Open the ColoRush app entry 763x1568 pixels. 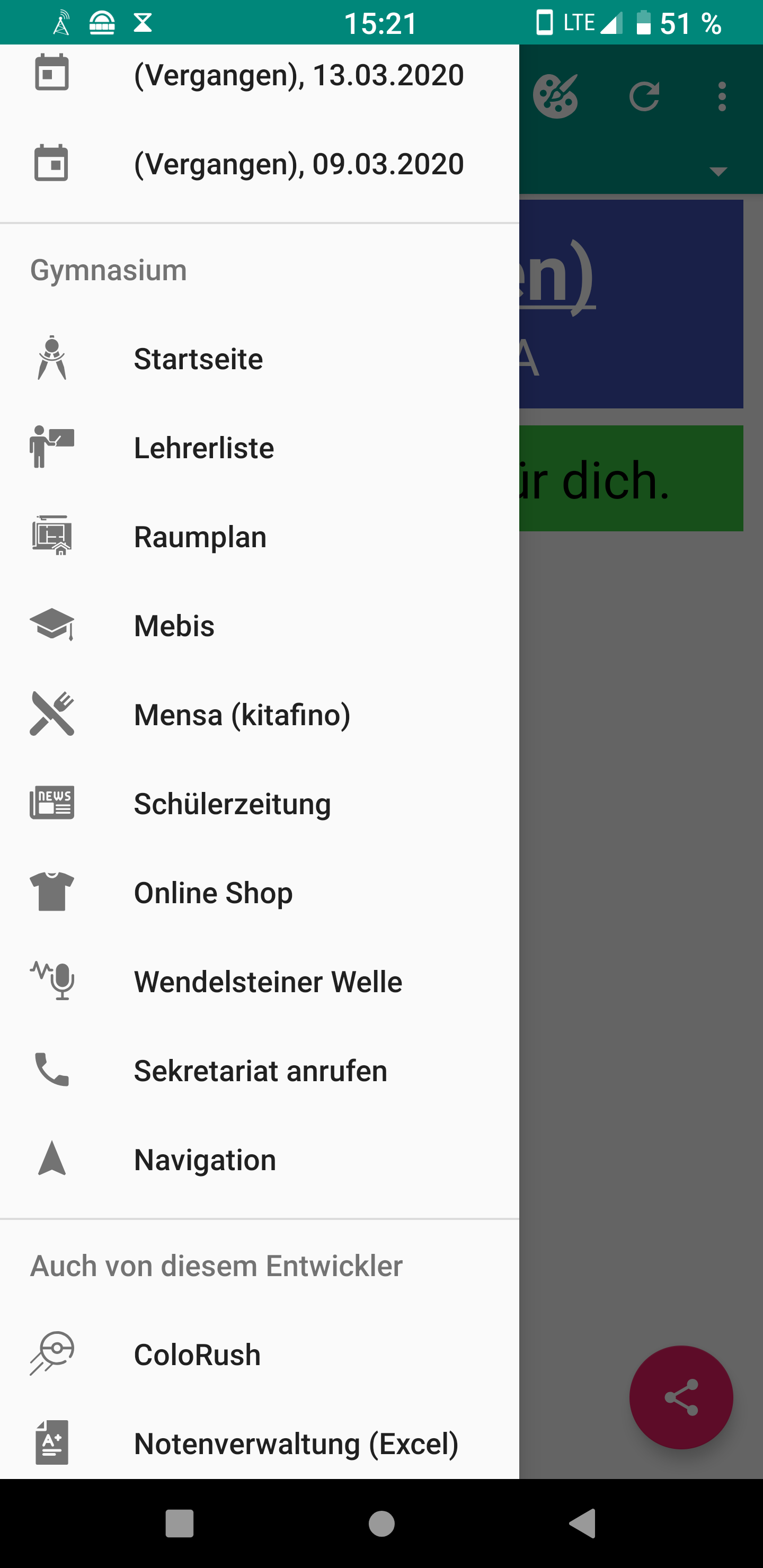coord(260,1355)
